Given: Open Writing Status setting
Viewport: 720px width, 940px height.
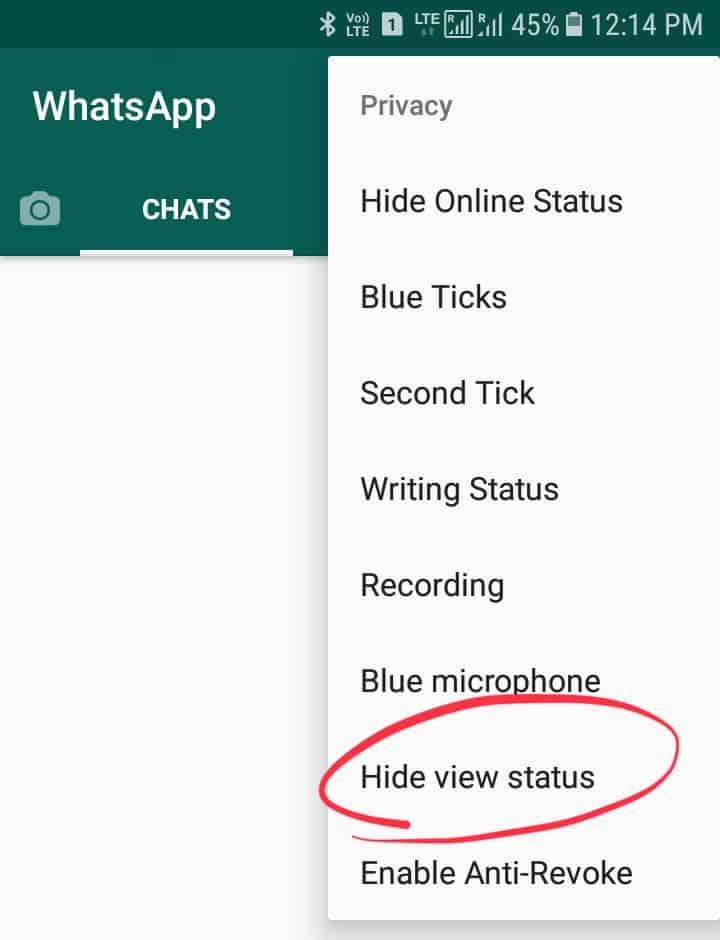Looking at the screenshot, I should pos(459,489).
